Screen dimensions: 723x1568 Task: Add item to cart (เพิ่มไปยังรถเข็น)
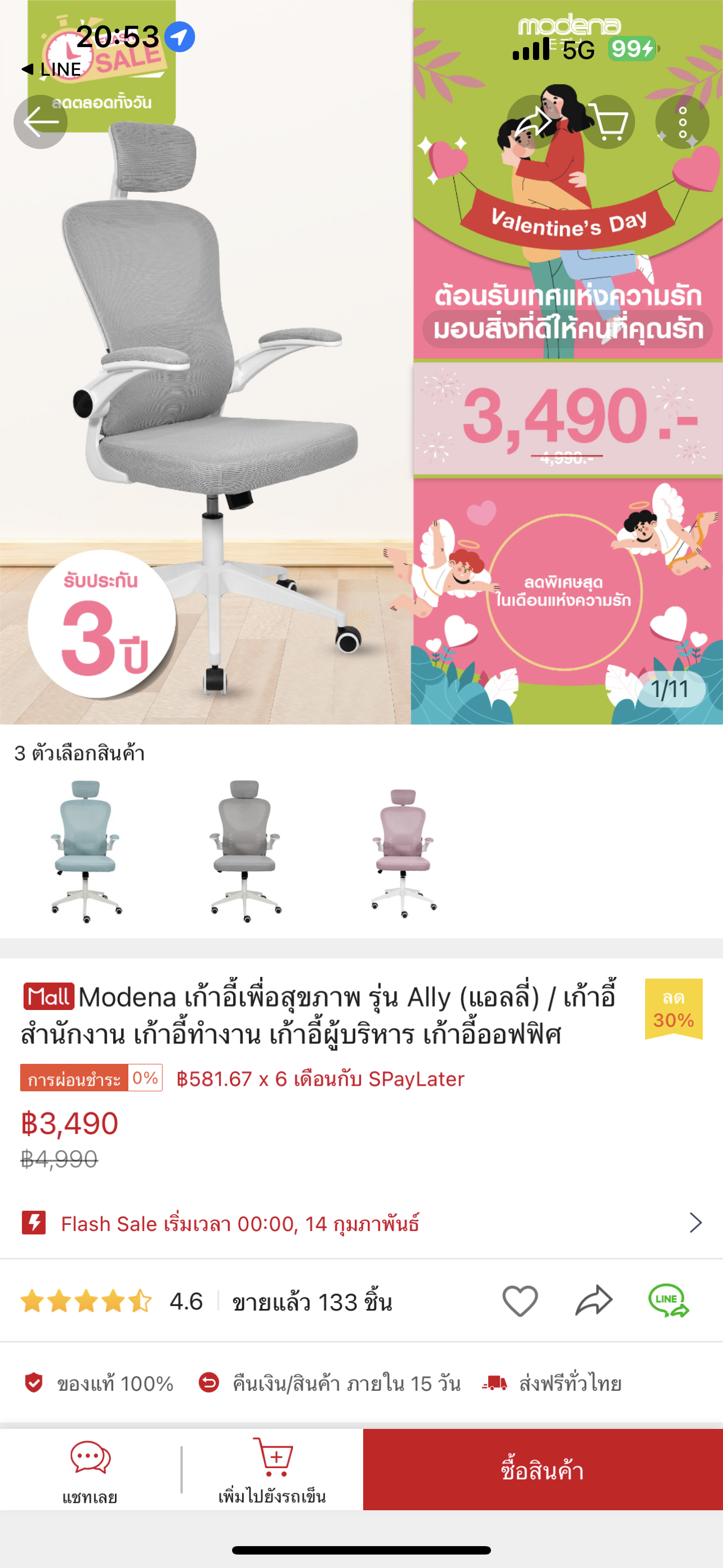272,1470
